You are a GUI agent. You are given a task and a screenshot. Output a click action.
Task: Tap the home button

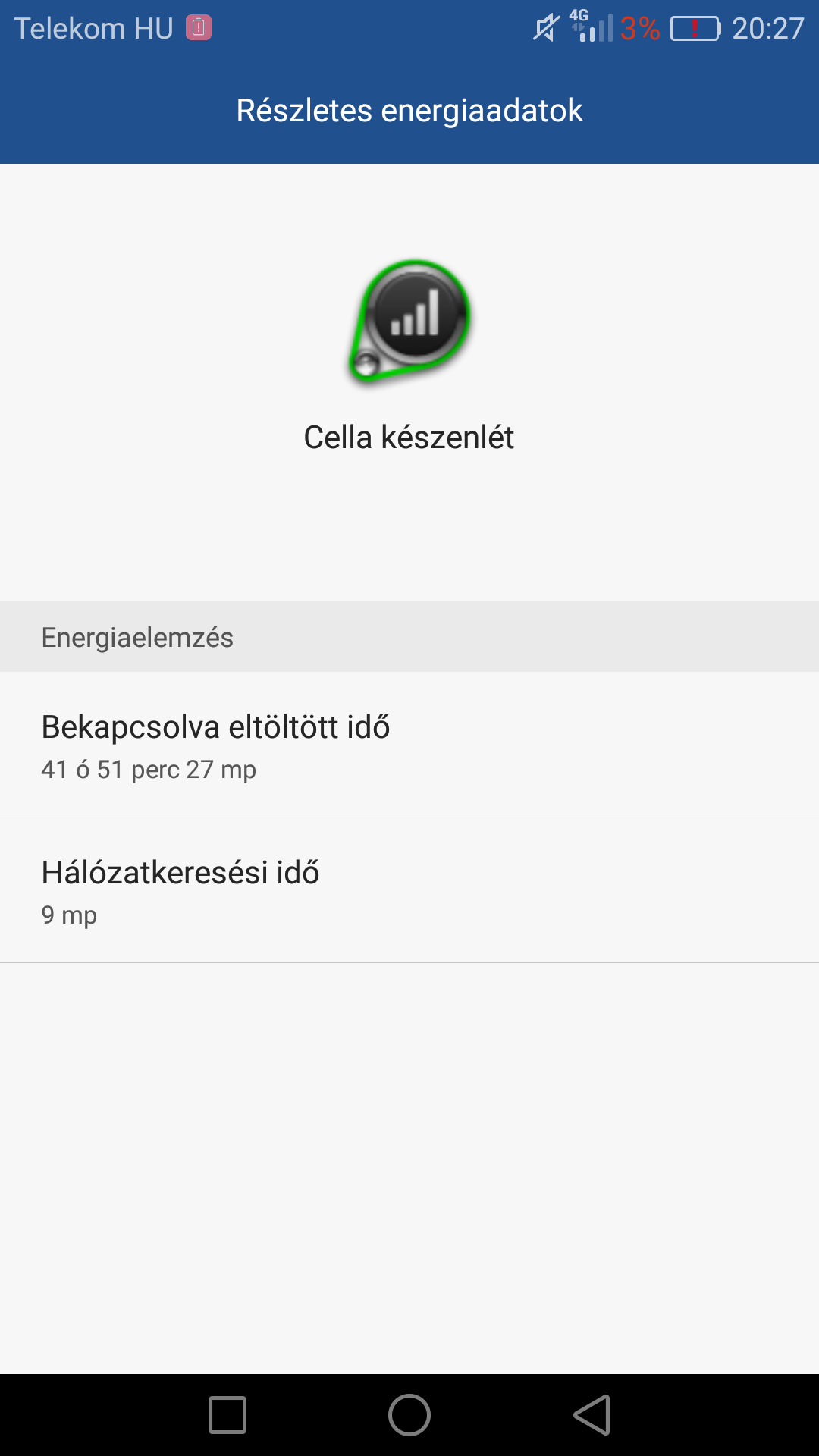tap(409, 1415)
